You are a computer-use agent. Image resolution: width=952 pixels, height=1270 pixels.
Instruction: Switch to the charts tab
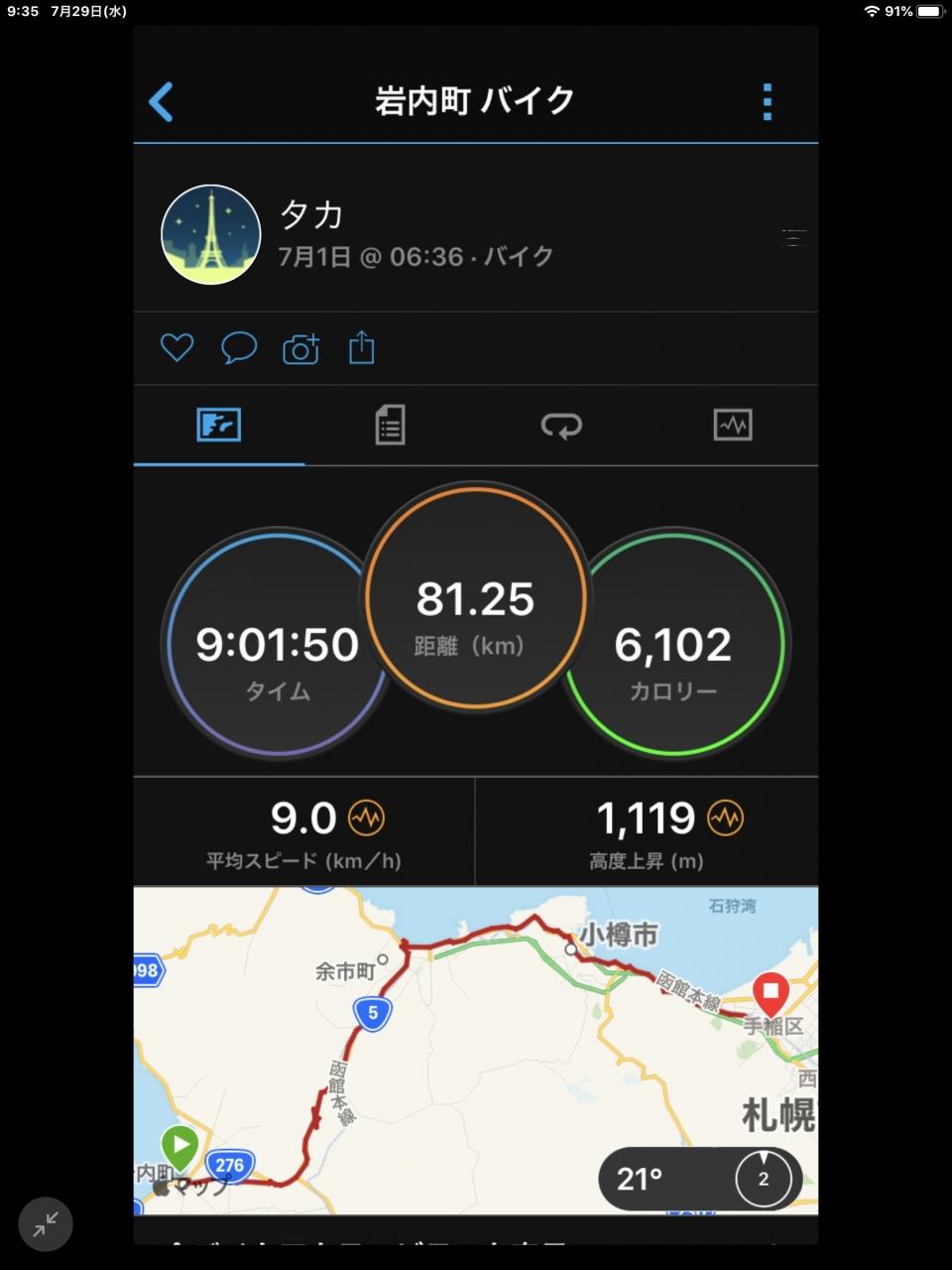(x=733, y=425)
